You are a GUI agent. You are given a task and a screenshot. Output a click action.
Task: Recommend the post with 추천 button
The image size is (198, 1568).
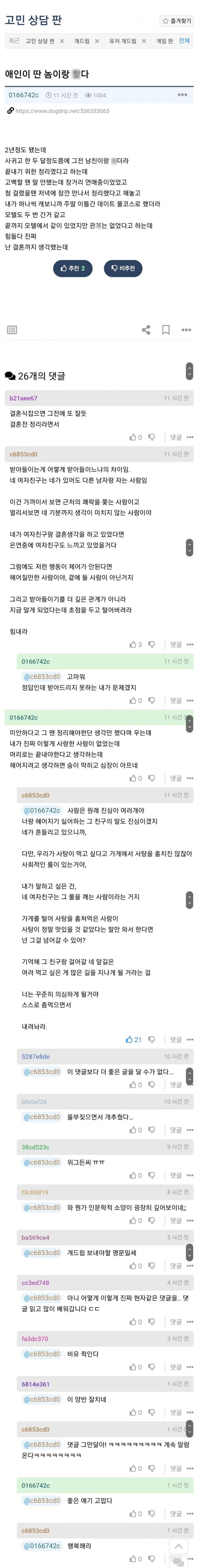tap(73, 268)
